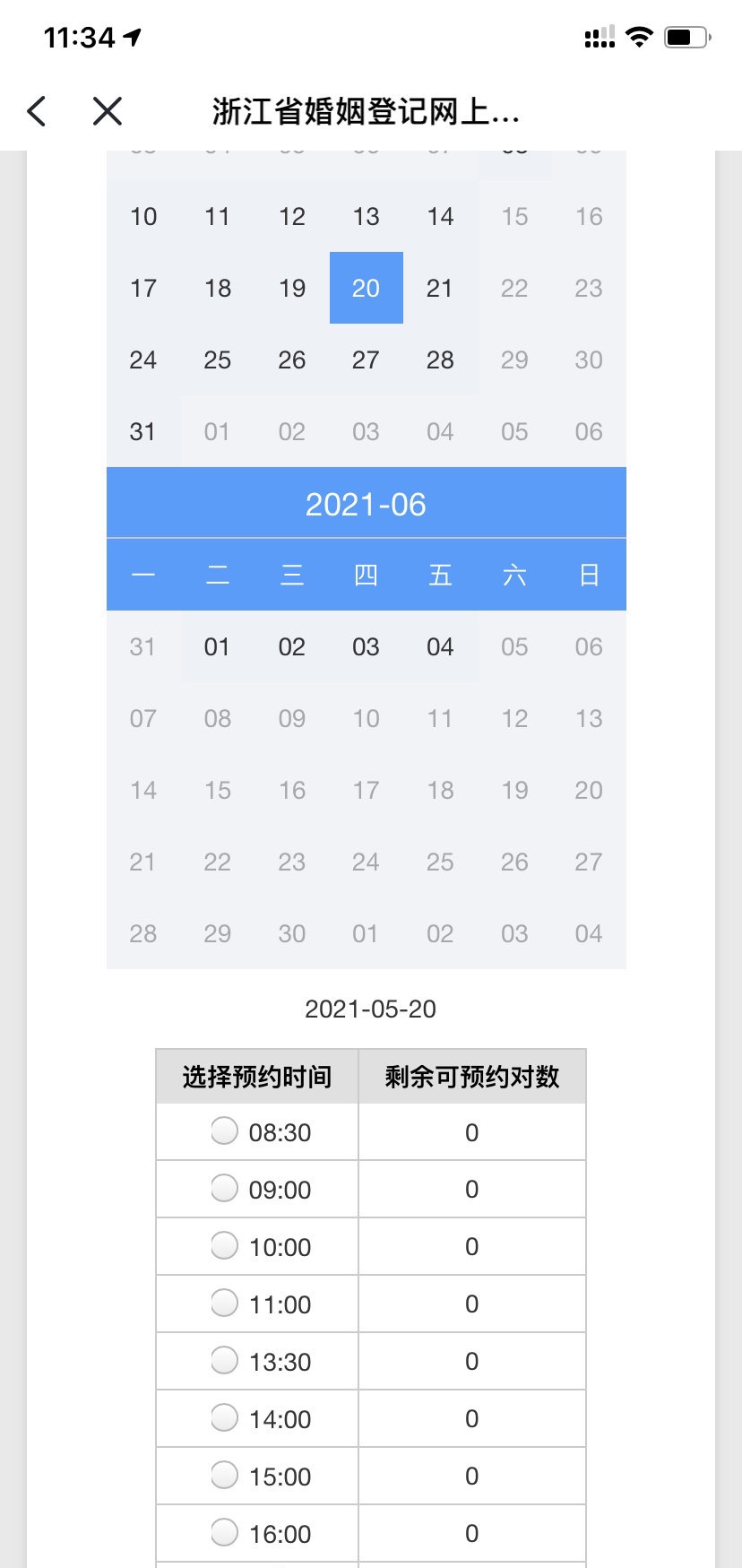
Task: Tap the highlighted date May 20
Action: [x=366, y=288]
